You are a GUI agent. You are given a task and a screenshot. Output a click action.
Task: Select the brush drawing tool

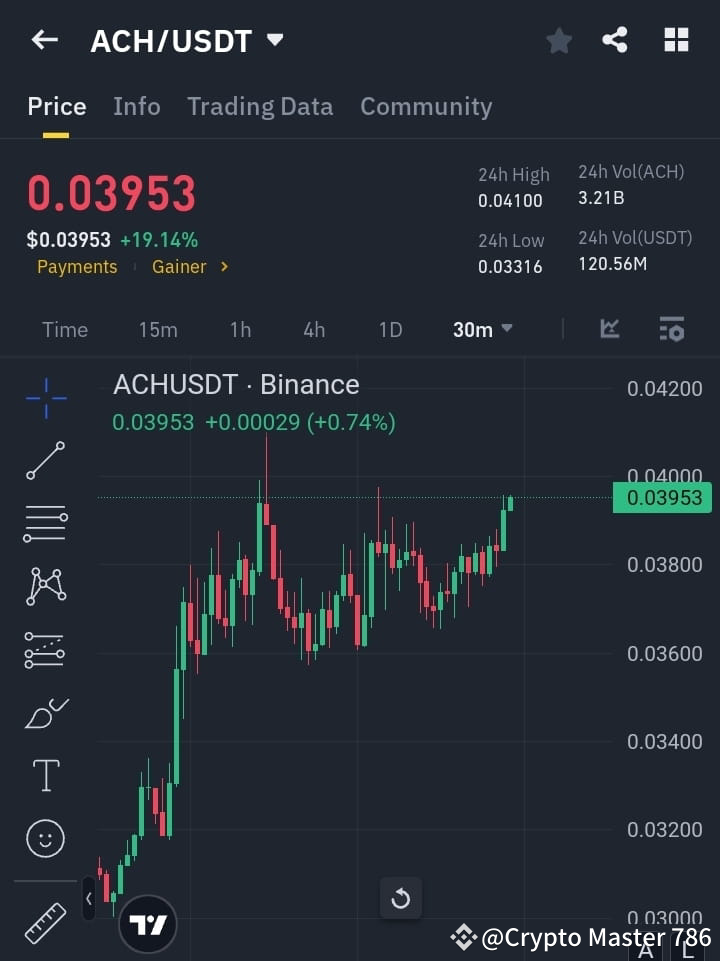click(x=45, y=712)
